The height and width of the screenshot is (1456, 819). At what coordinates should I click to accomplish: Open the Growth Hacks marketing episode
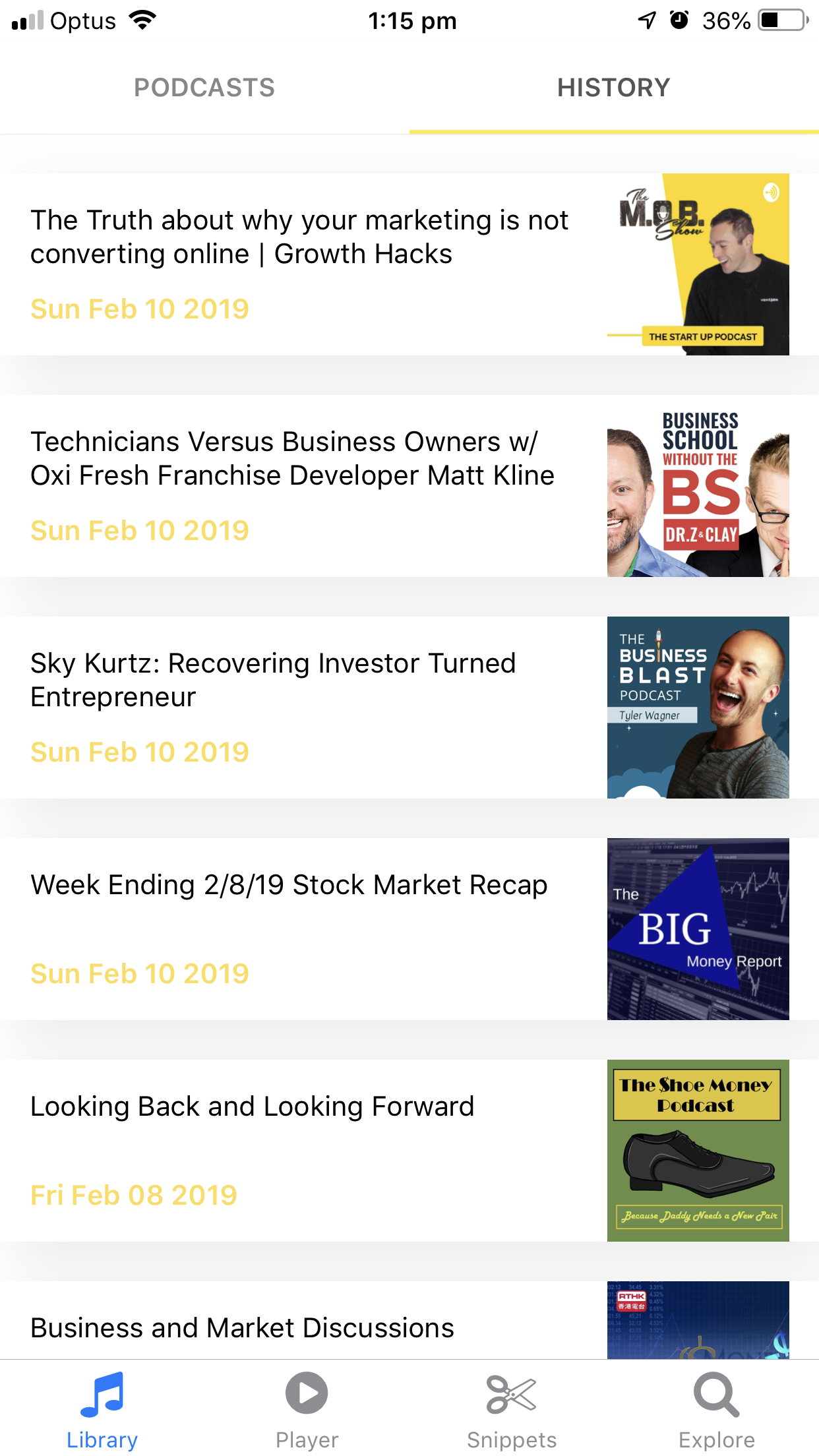[299, 237]
